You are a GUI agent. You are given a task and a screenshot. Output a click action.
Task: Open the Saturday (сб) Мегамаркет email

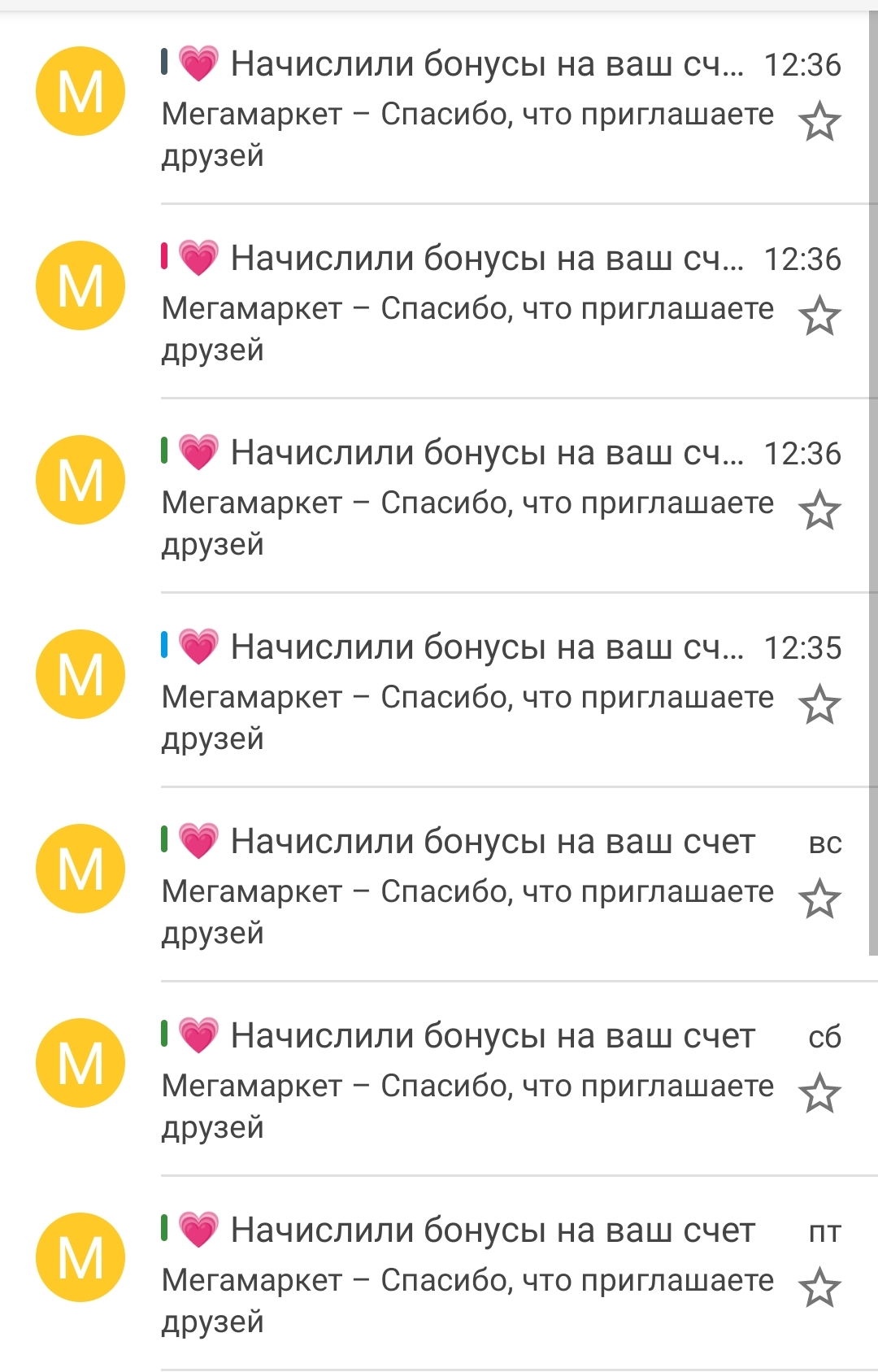(x=439, y=1079)
